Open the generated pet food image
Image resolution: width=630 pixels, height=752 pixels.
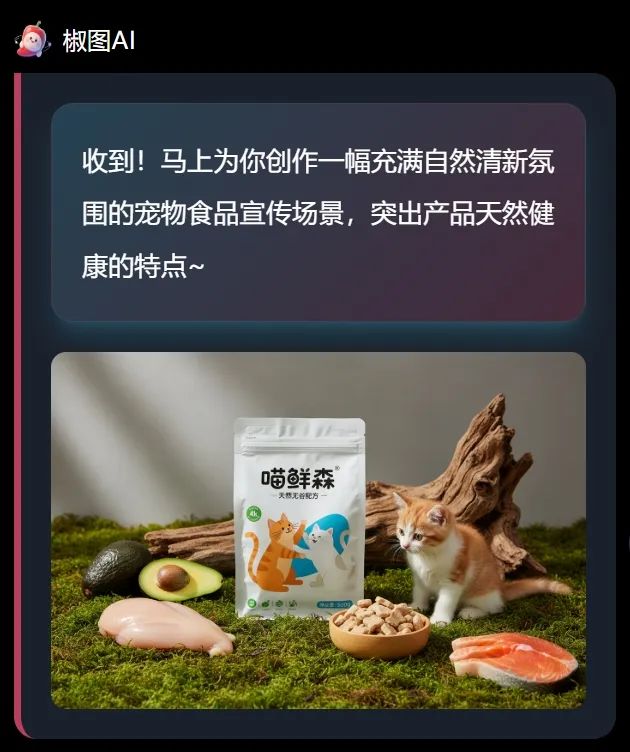tap(318, 530)
